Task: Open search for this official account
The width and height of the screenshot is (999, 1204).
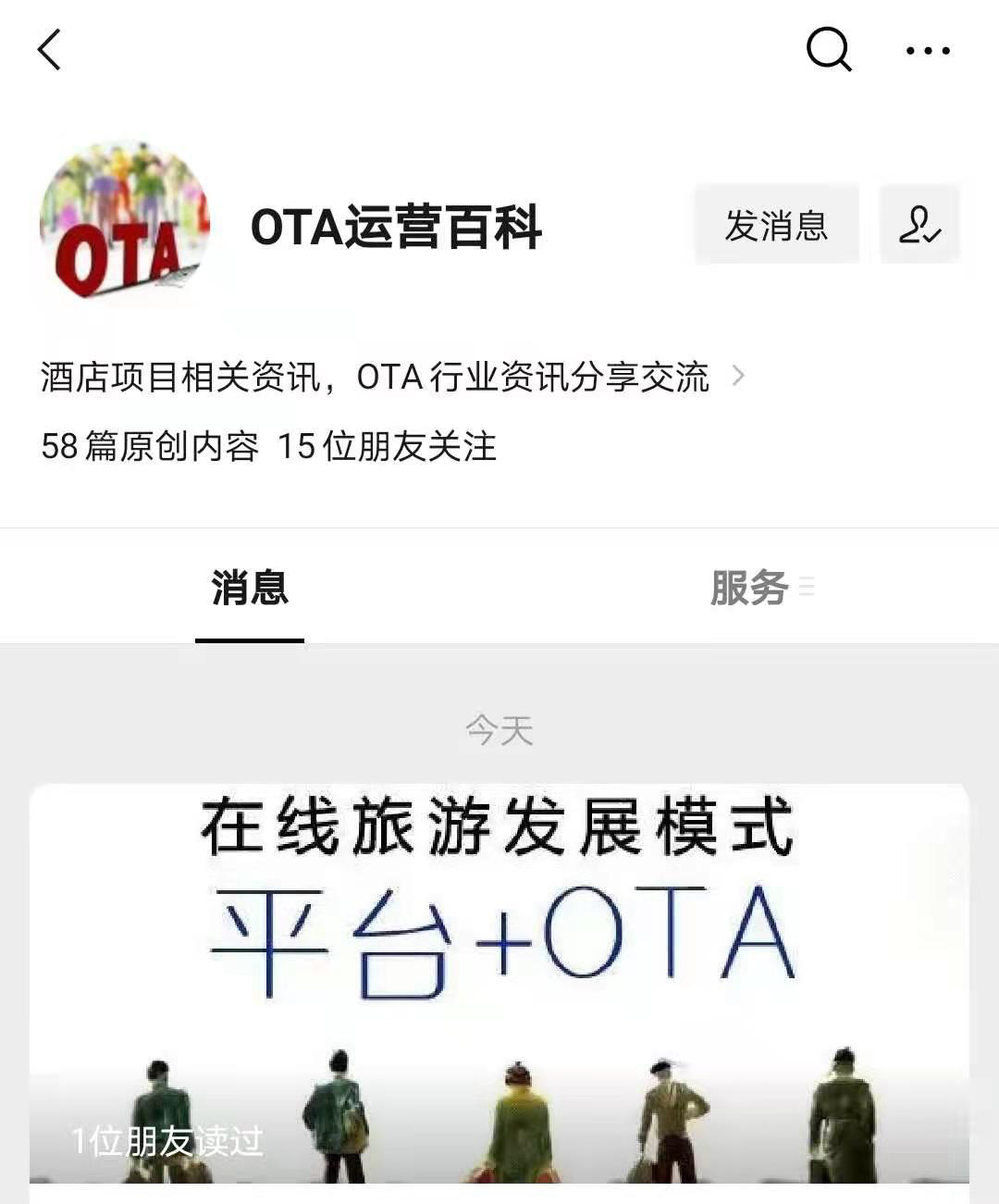Action: tap(828, 49)
